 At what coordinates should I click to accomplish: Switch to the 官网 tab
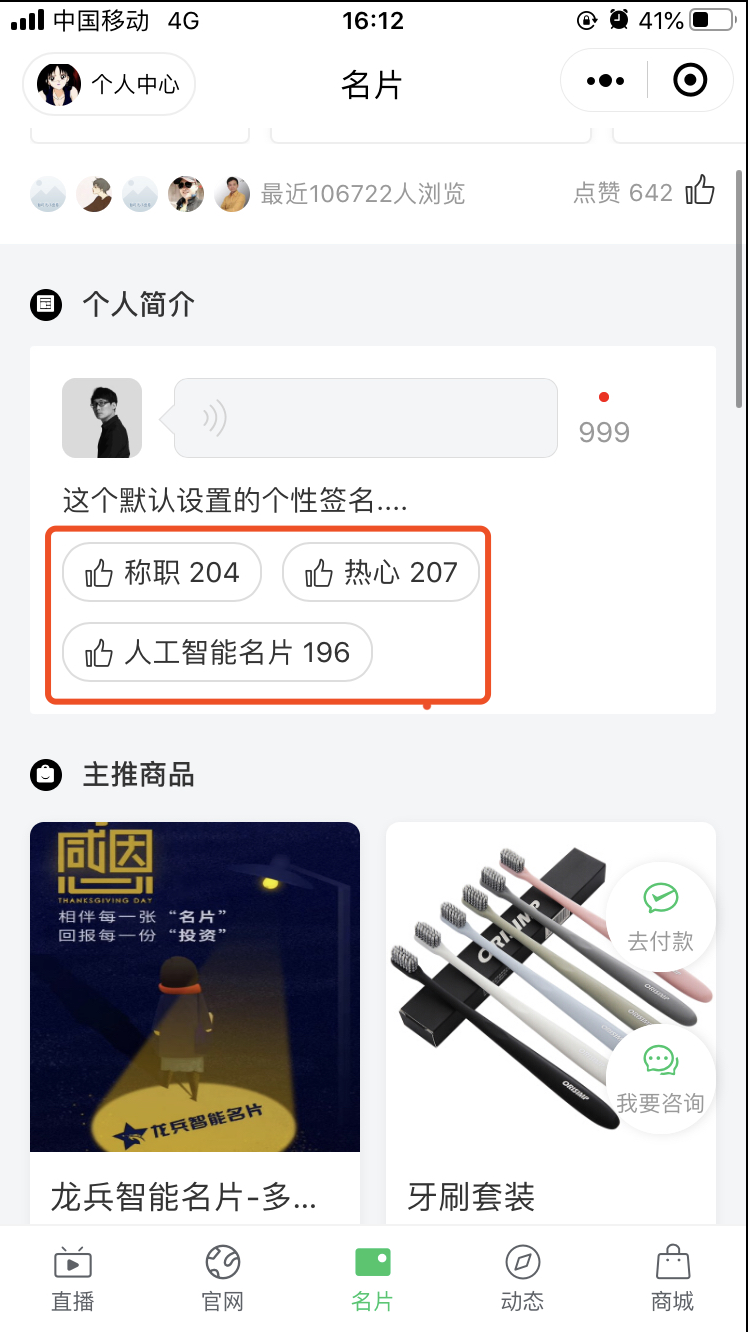222,1278
